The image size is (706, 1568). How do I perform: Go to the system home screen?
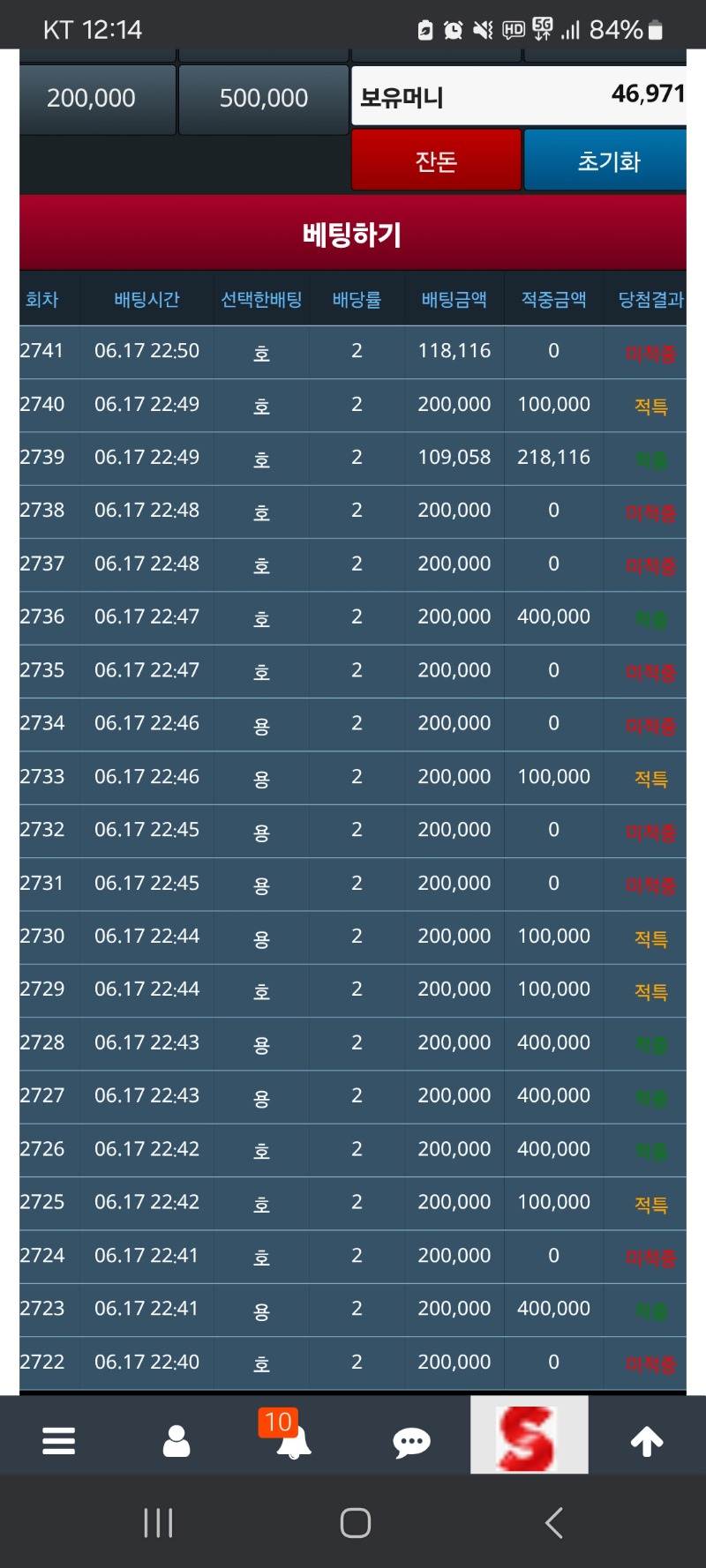pyautogui.click(x=355, y=1523)
